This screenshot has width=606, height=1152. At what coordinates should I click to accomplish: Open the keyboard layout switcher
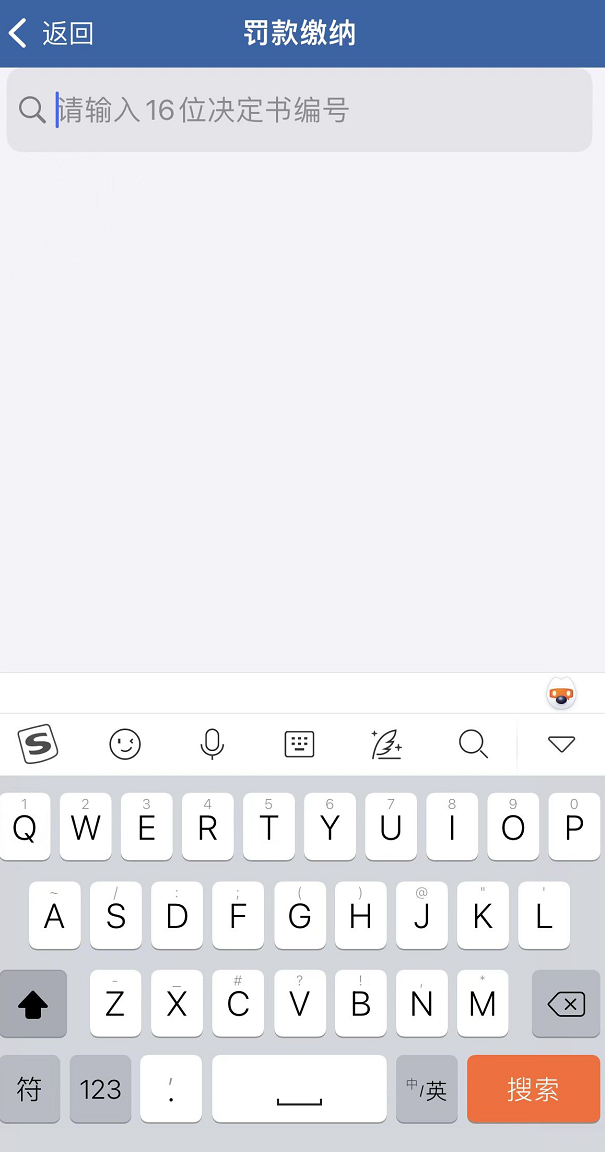point(299,744)
